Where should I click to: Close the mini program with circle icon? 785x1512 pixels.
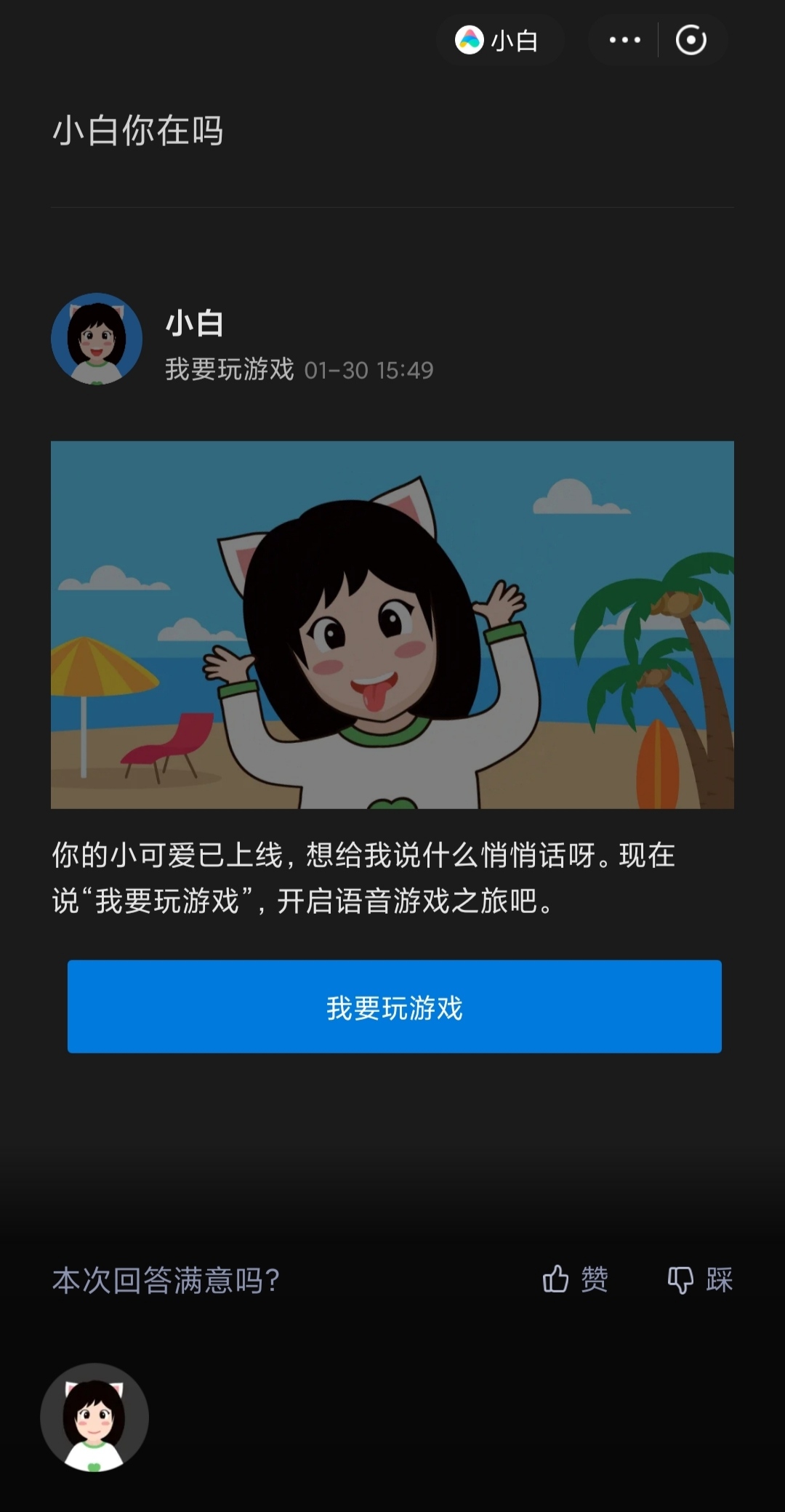coord(691,40)
